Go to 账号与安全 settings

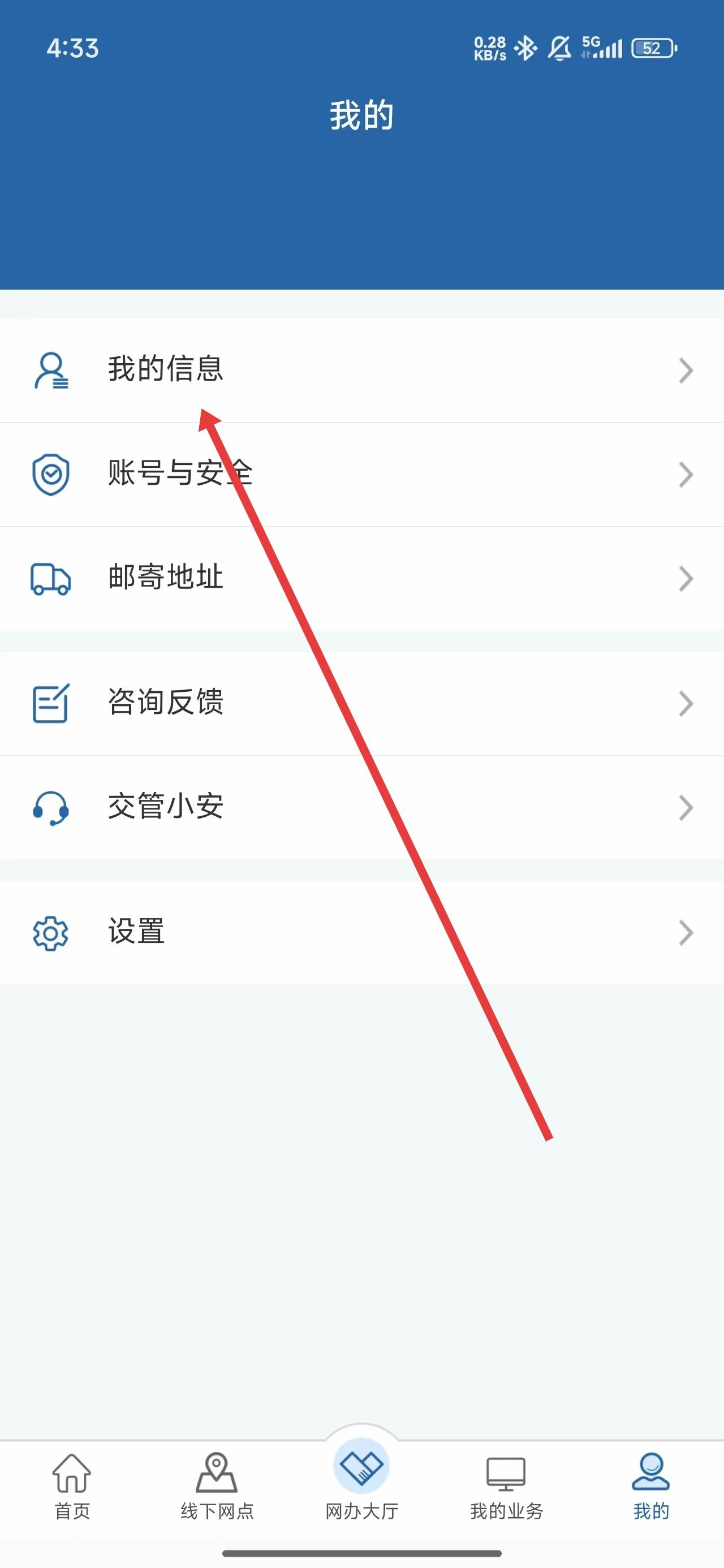(x=361, y=474)
